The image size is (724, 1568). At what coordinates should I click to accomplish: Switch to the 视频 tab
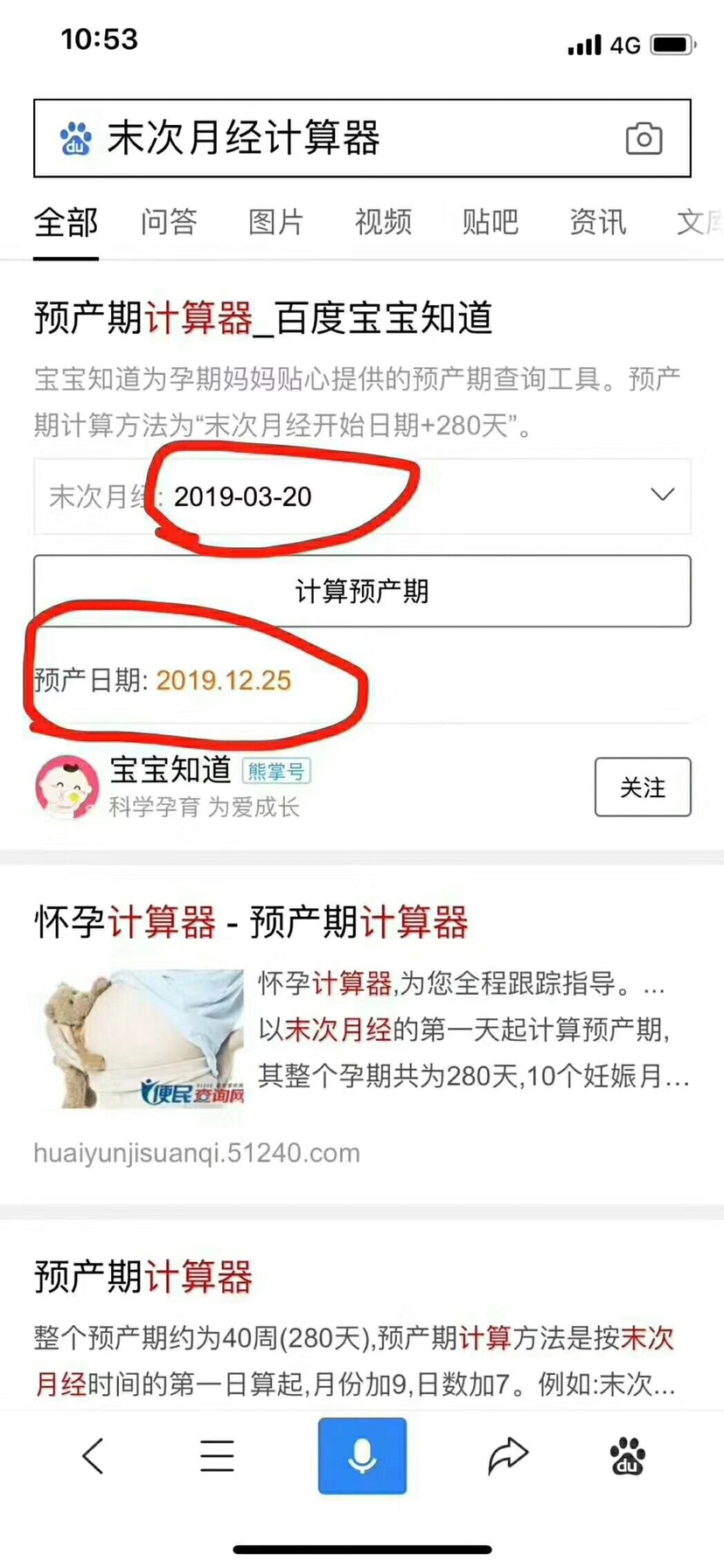pos(383,222)
